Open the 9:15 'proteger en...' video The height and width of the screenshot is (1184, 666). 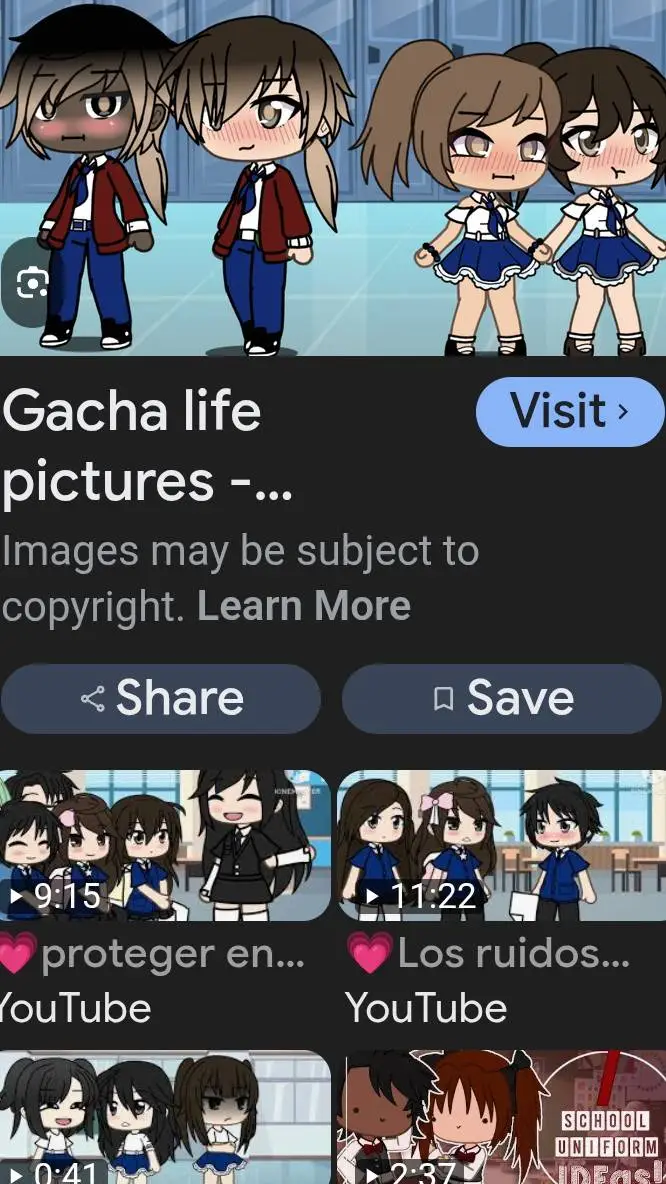point(165,845)
